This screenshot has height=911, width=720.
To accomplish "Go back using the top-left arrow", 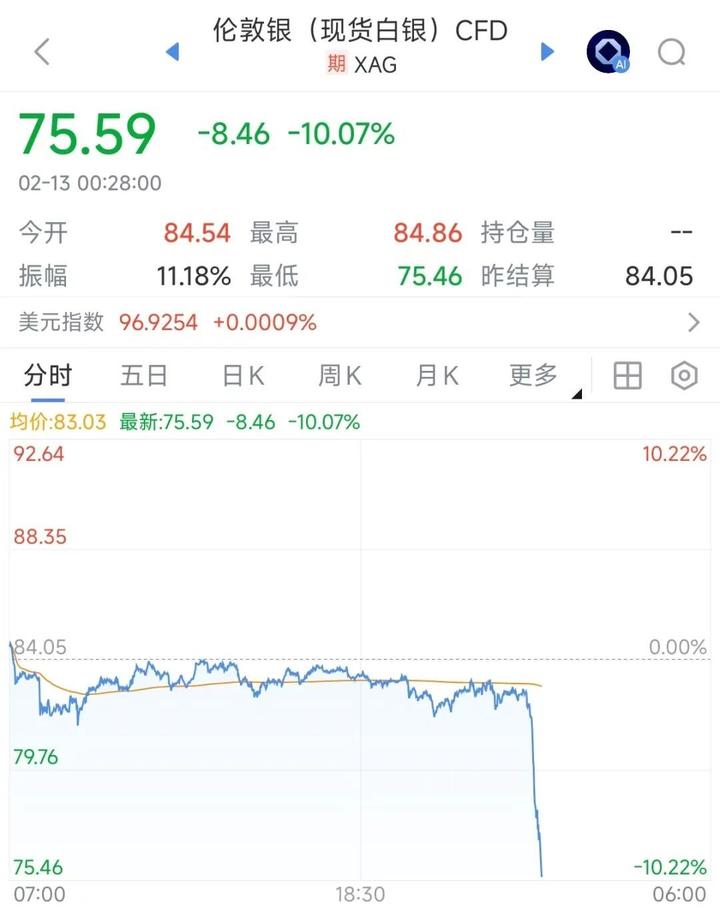I will click(42, 52).
